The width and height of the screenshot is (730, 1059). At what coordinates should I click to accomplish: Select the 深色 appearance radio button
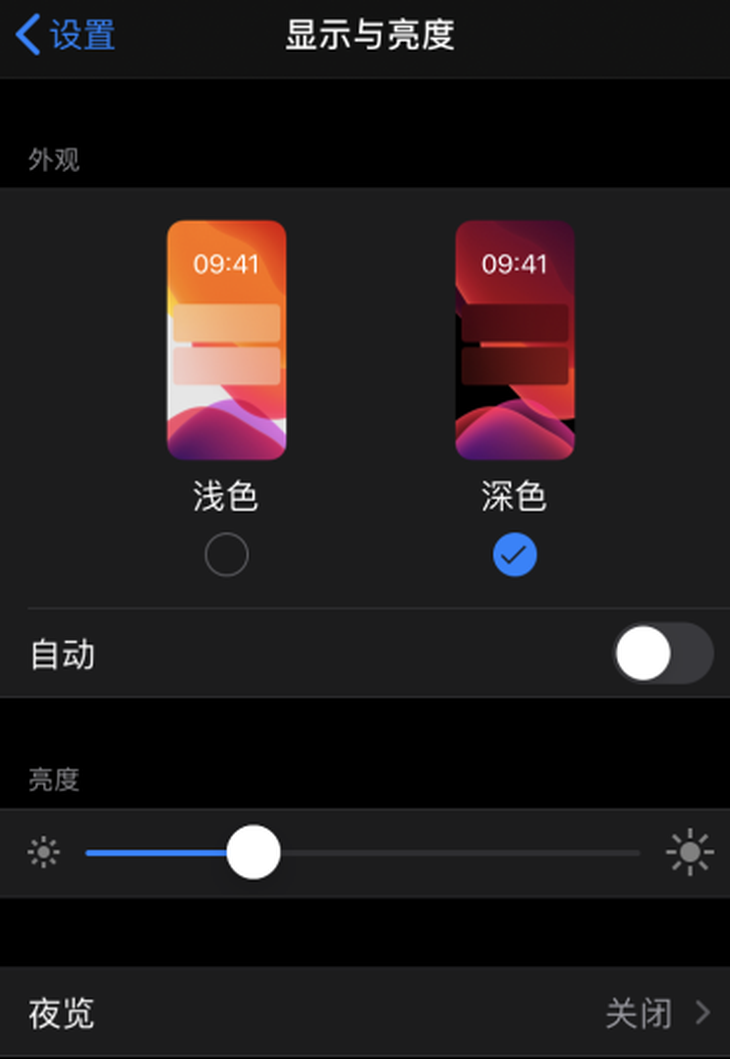[x=515, y=555]
